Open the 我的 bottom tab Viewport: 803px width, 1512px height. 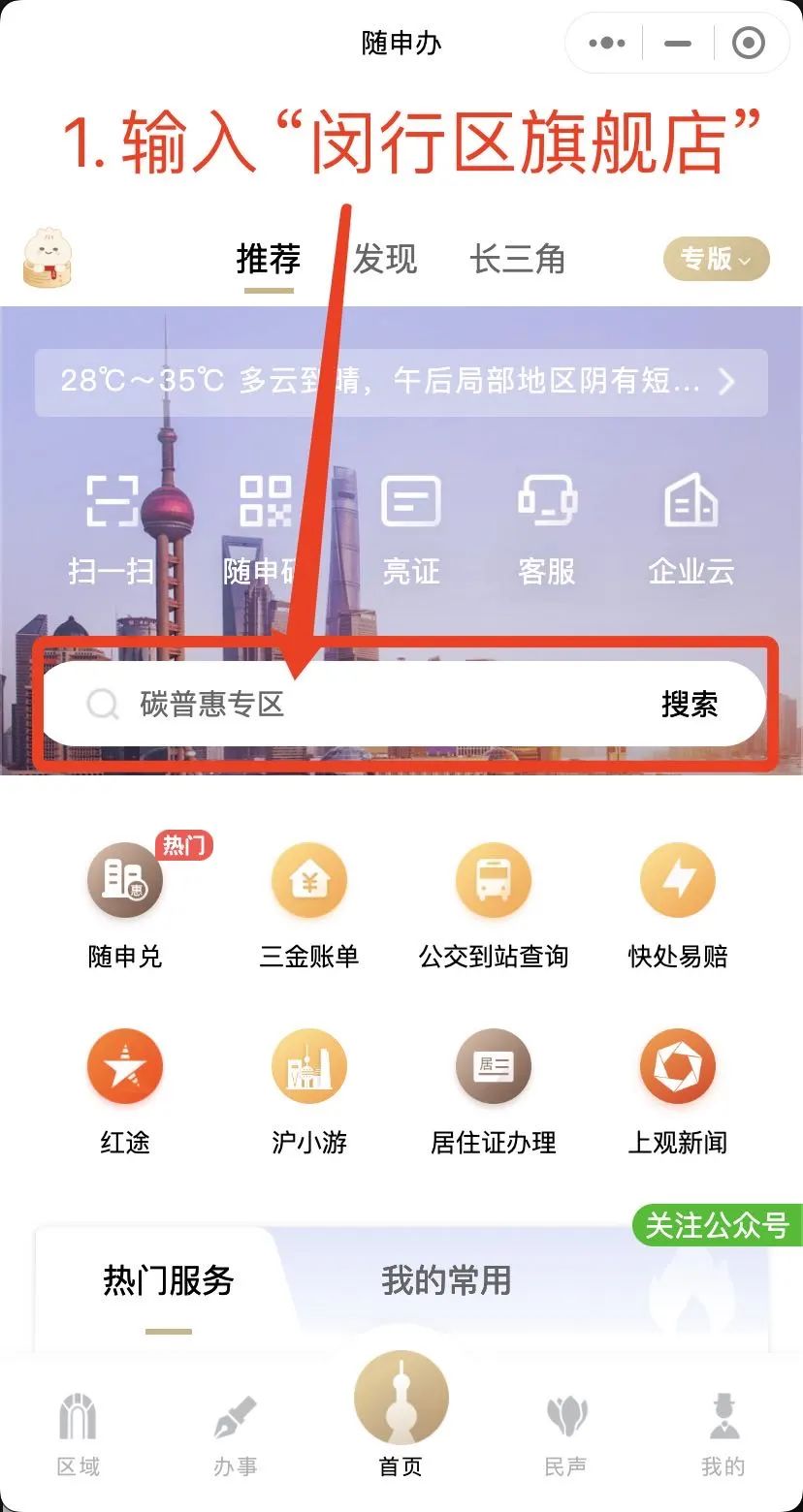coord(723,1434)
